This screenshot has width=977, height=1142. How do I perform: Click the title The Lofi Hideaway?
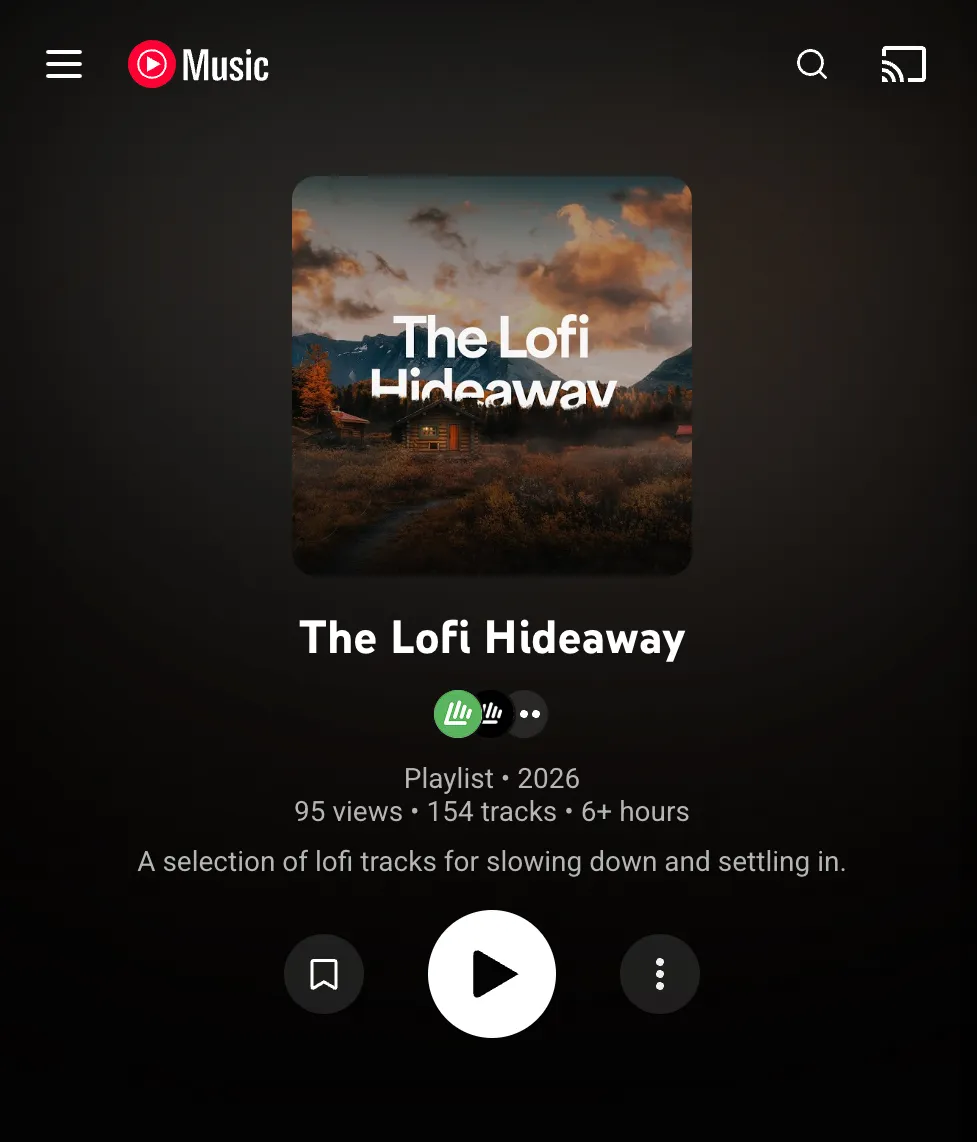pyautogui.click(x=491, y=637)
